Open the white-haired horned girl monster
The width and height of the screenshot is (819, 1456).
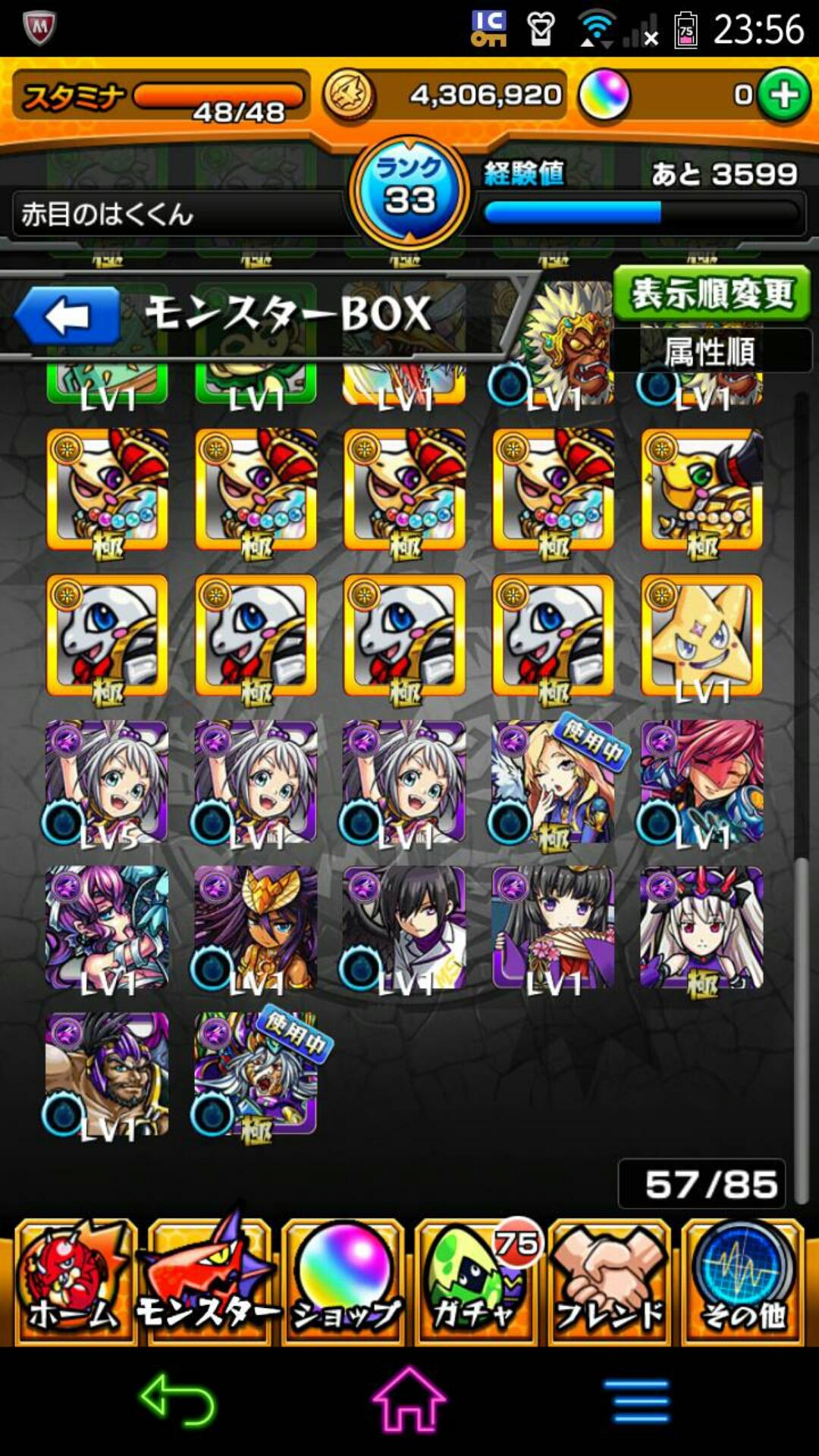701,927
